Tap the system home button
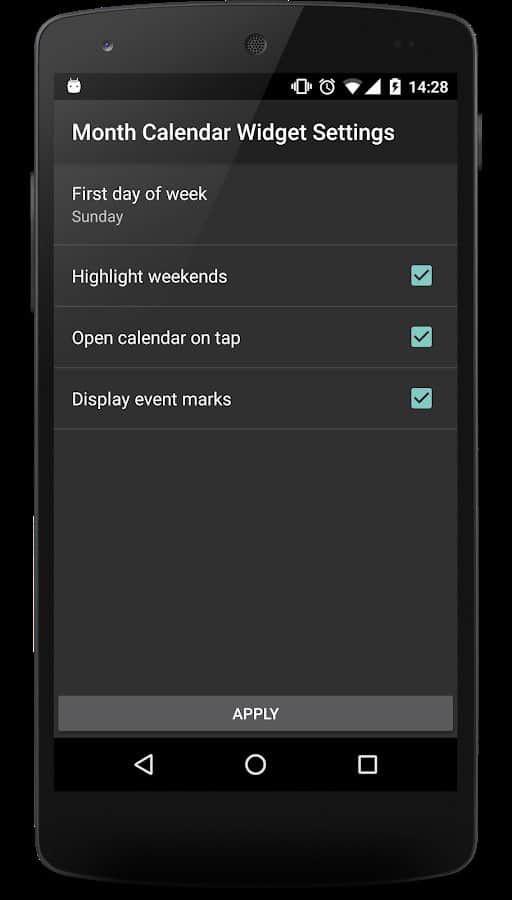The width and height of the screenshot is (512, 900). (x=255, y=765)
